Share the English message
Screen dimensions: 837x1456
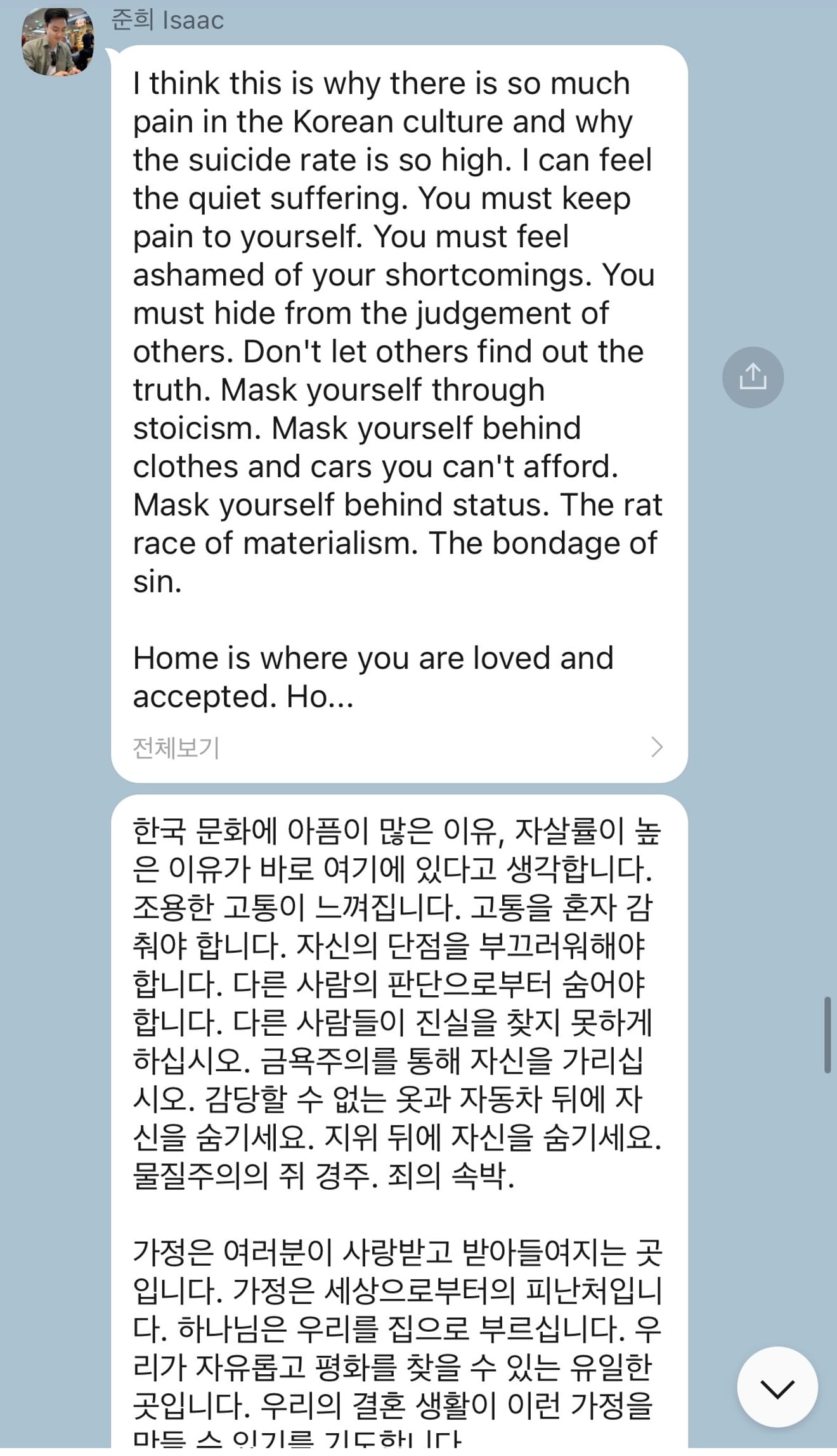click(753, 377)
